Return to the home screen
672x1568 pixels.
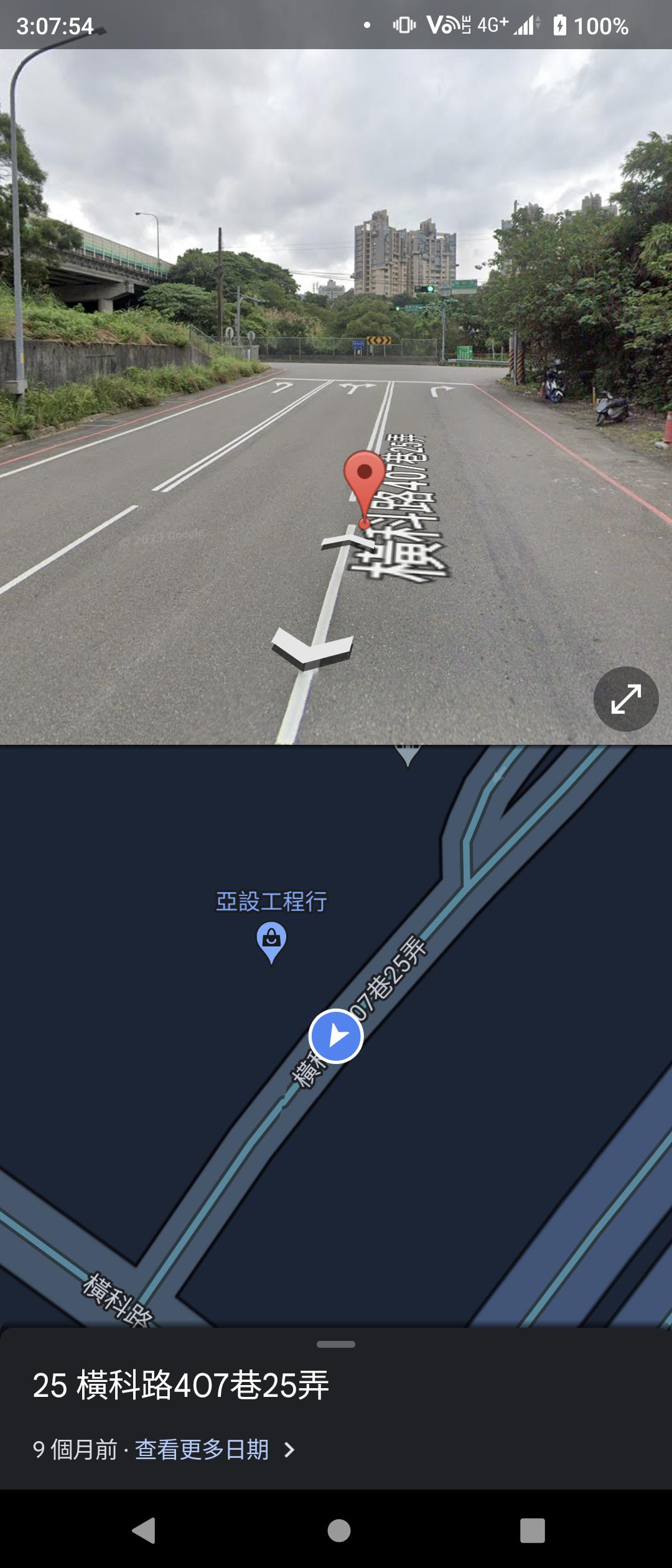339,1530
